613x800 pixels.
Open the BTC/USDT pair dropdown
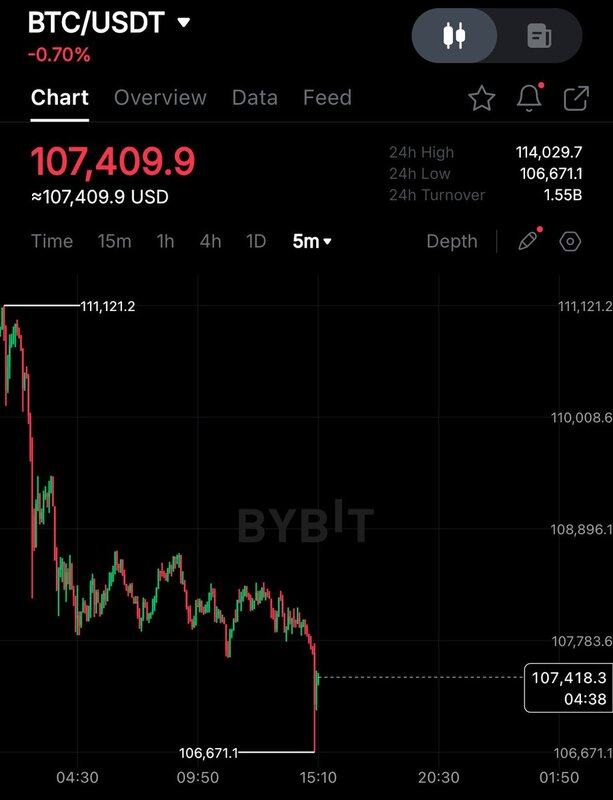coord(183,22)
